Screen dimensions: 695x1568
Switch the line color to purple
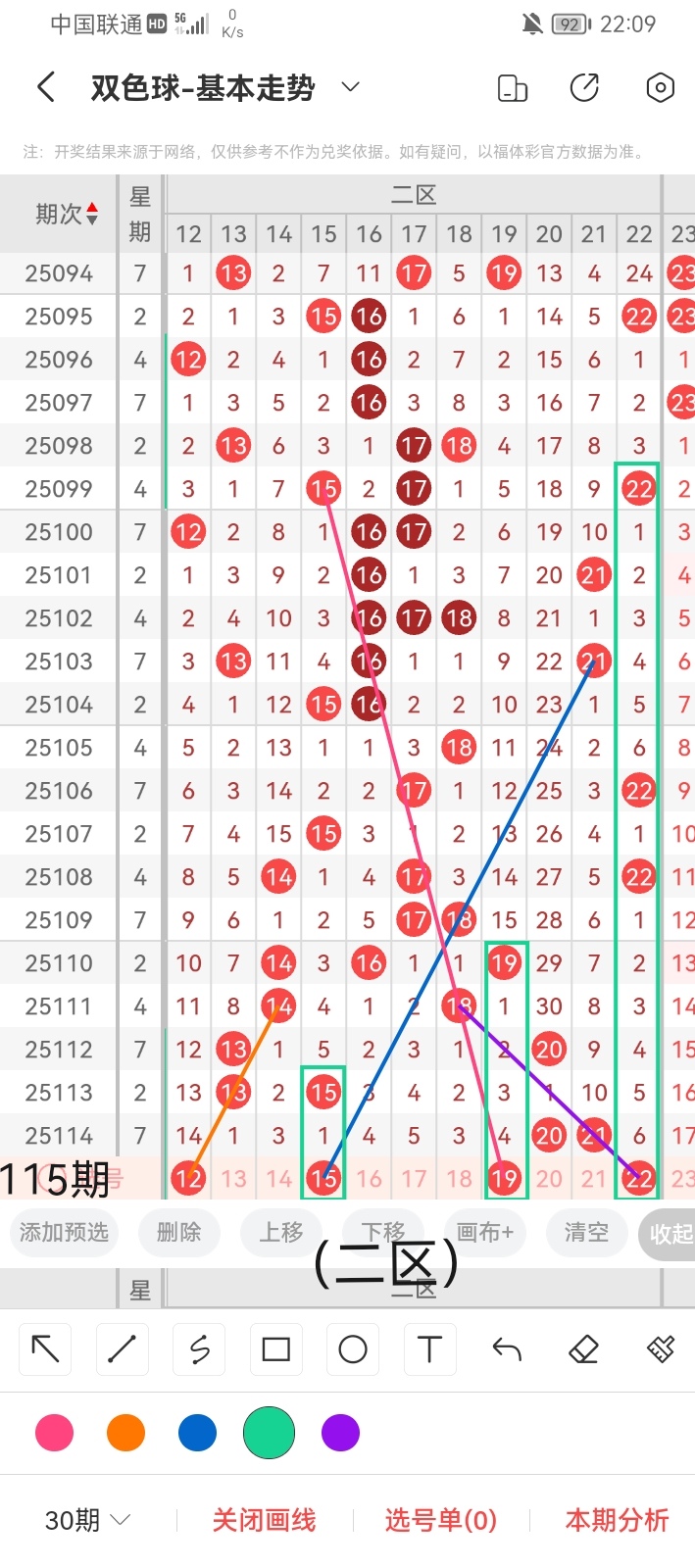[340, 1433]
